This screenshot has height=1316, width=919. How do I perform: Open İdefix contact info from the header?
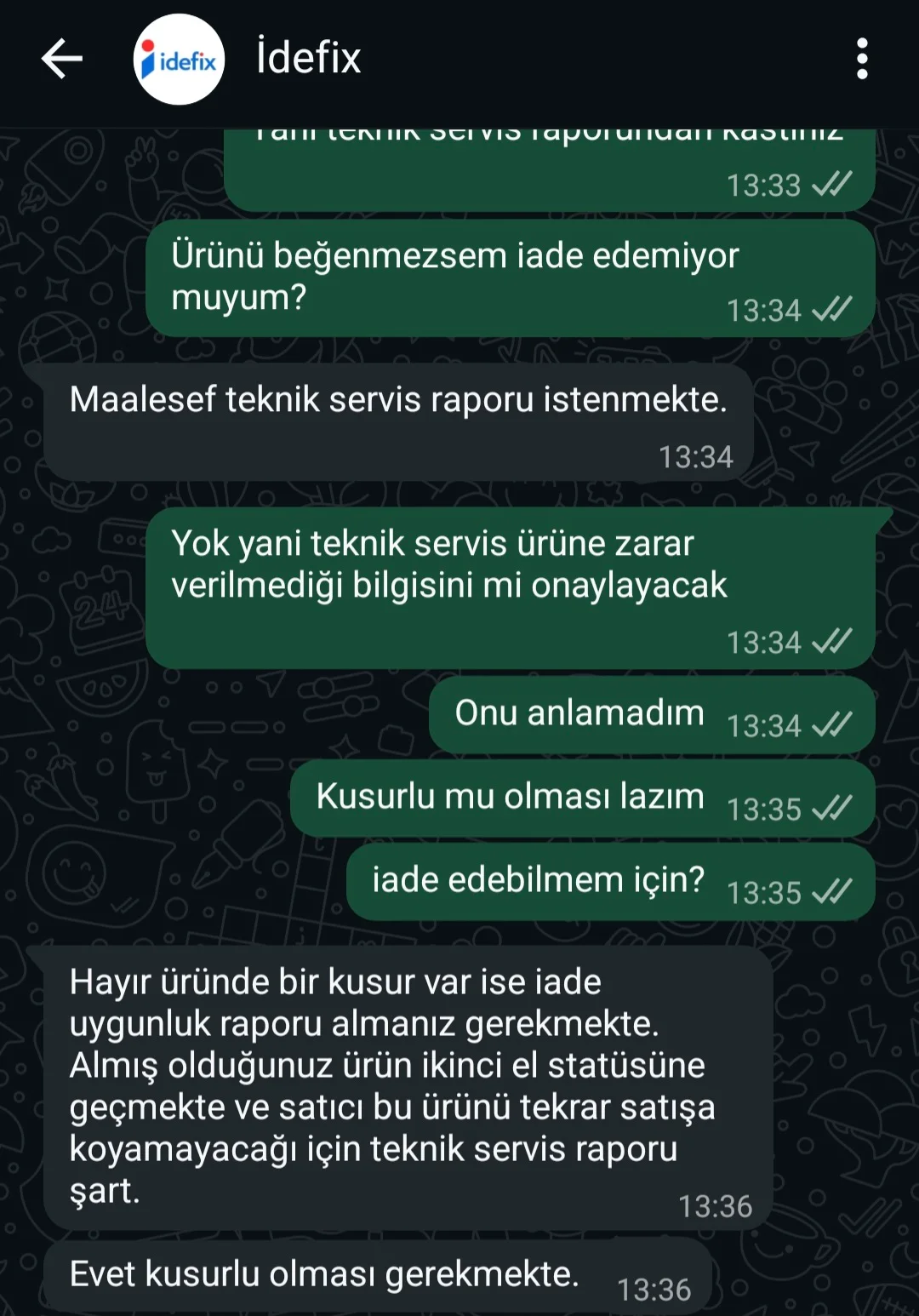pyautogui.click(x=309, y=58)
